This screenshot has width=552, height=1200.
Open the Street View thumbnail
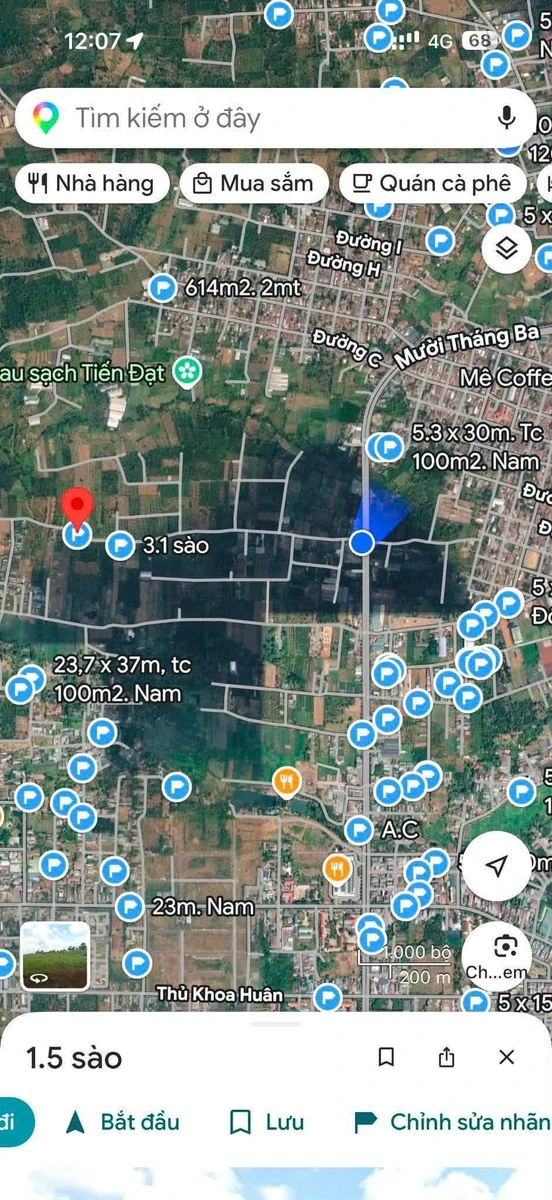55,955
